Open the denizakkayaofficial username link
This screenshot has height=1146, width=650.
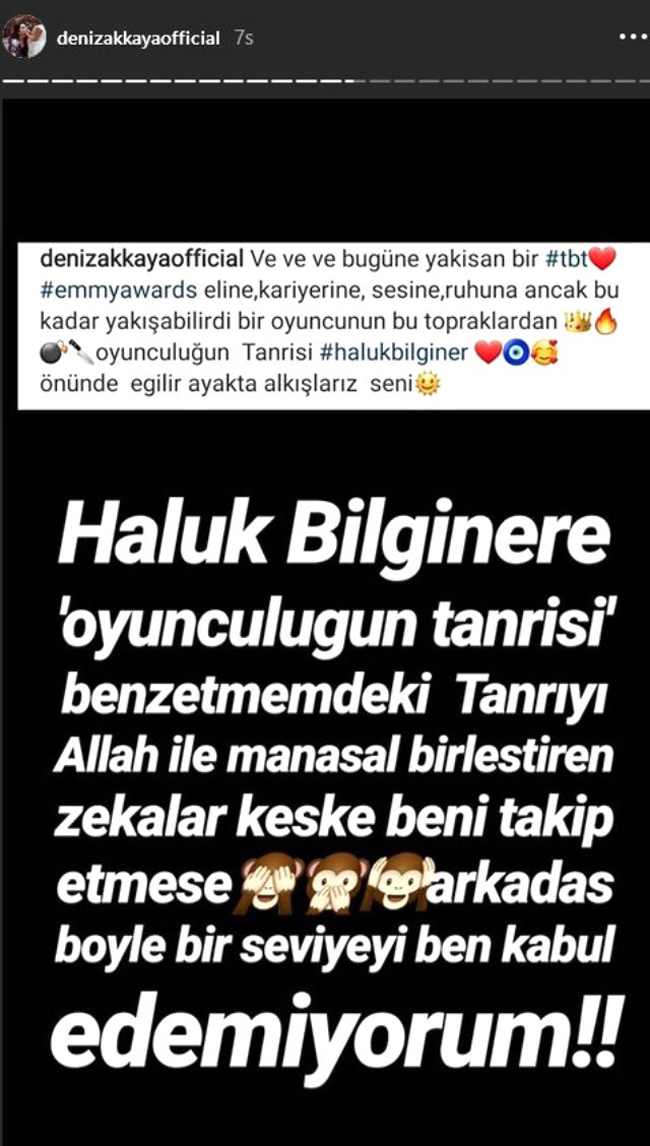pos(139,39)
